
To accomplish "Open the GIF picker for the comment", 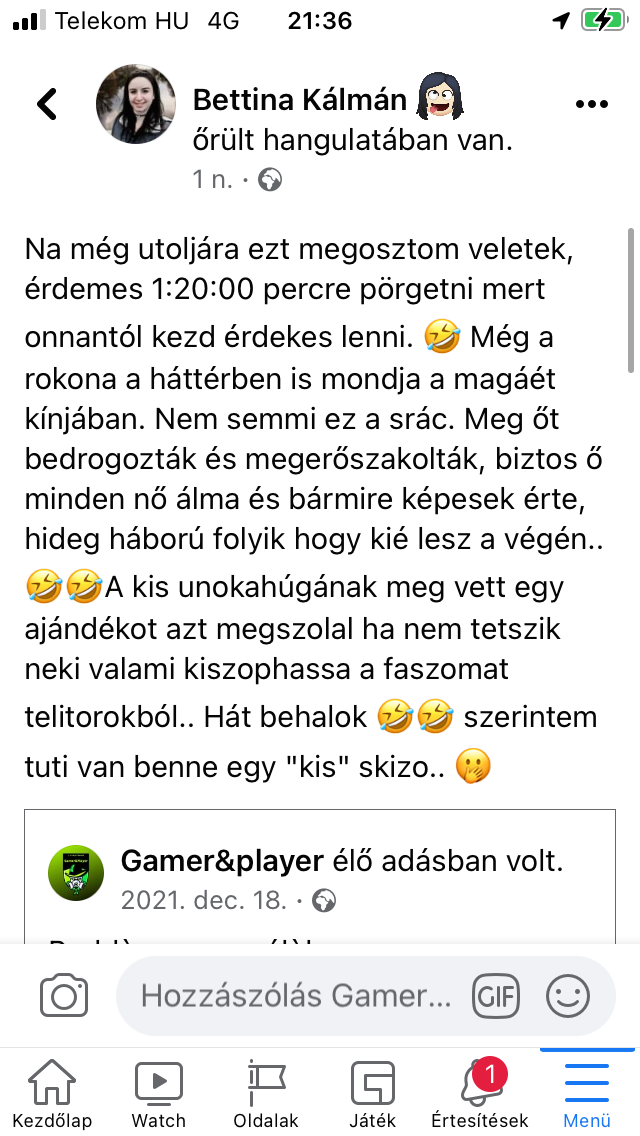I will click(497, 996).
